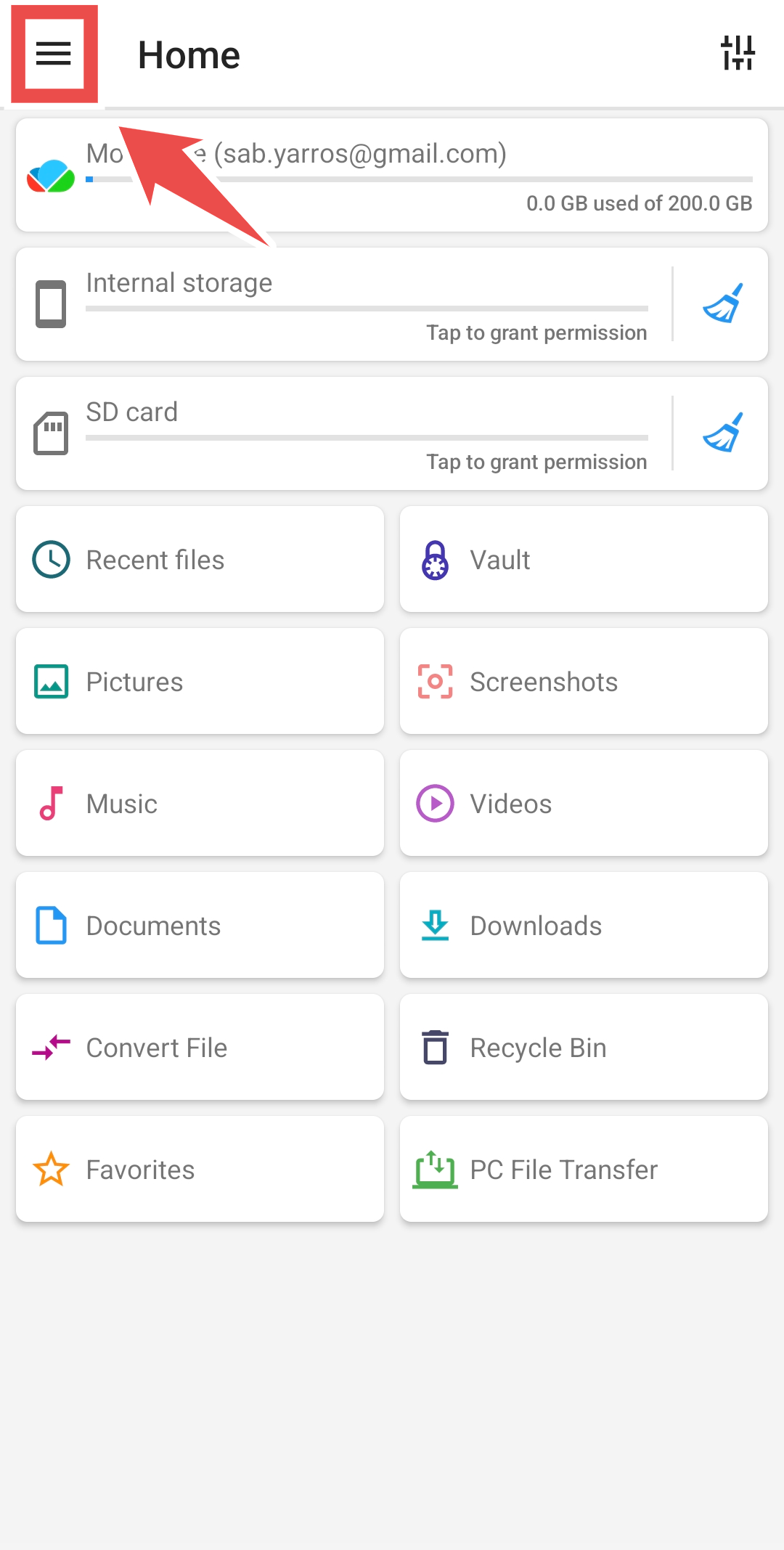Show Downloads
Screen dimensions: 784x1550
(x=584, y=926)
